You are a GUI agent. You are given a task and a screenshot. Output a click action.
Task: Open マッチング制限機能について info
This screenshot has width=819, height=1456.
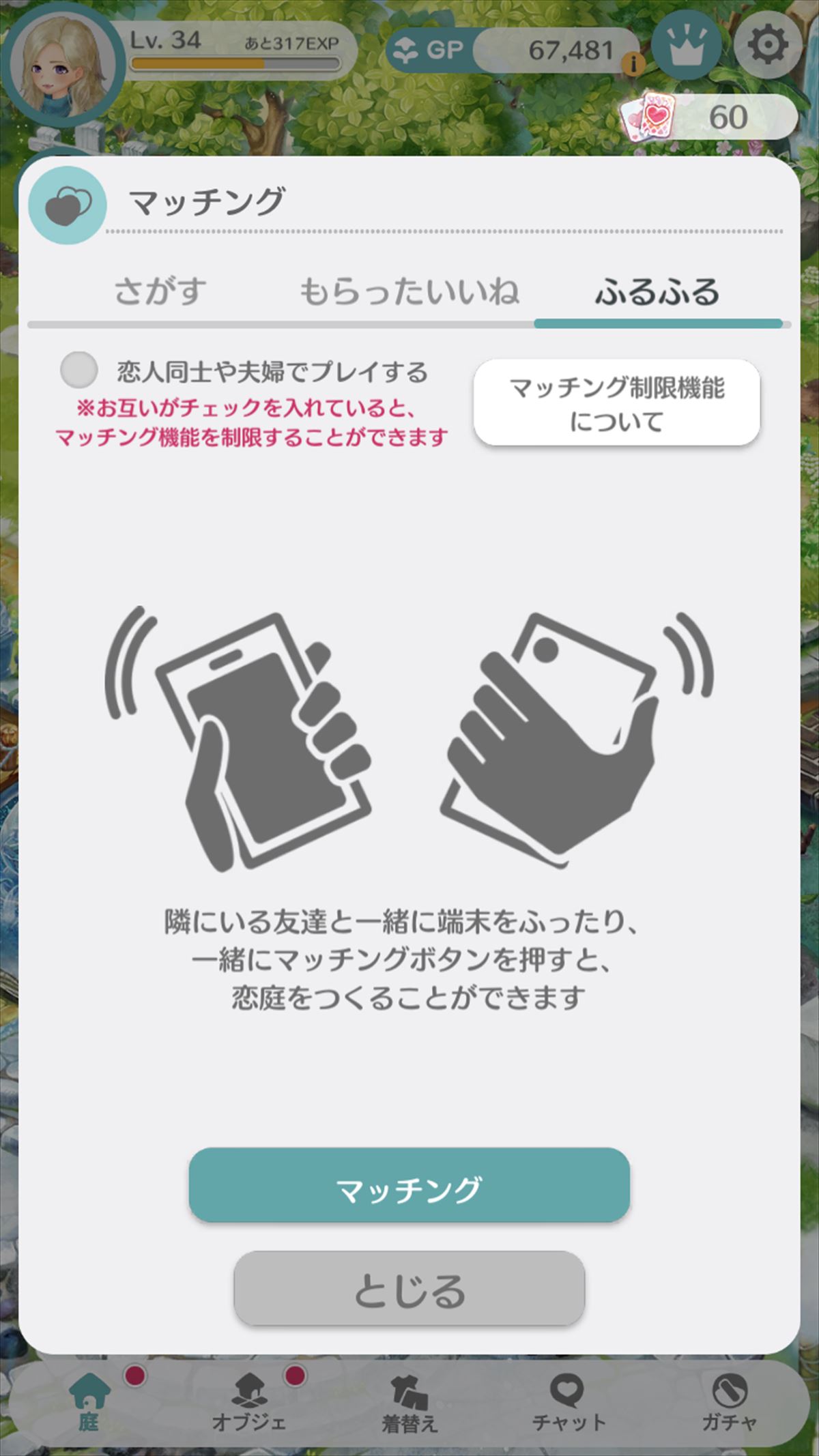(x=616, y=403)
